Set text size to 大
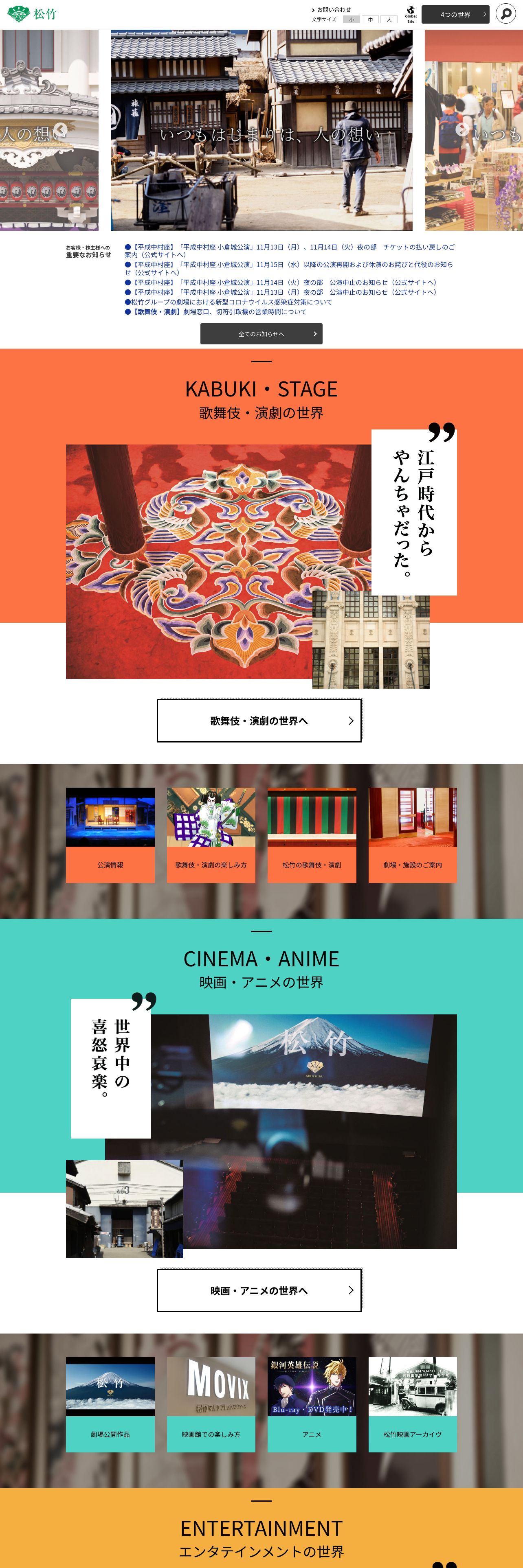523x1568 pixels. [389, 20]
